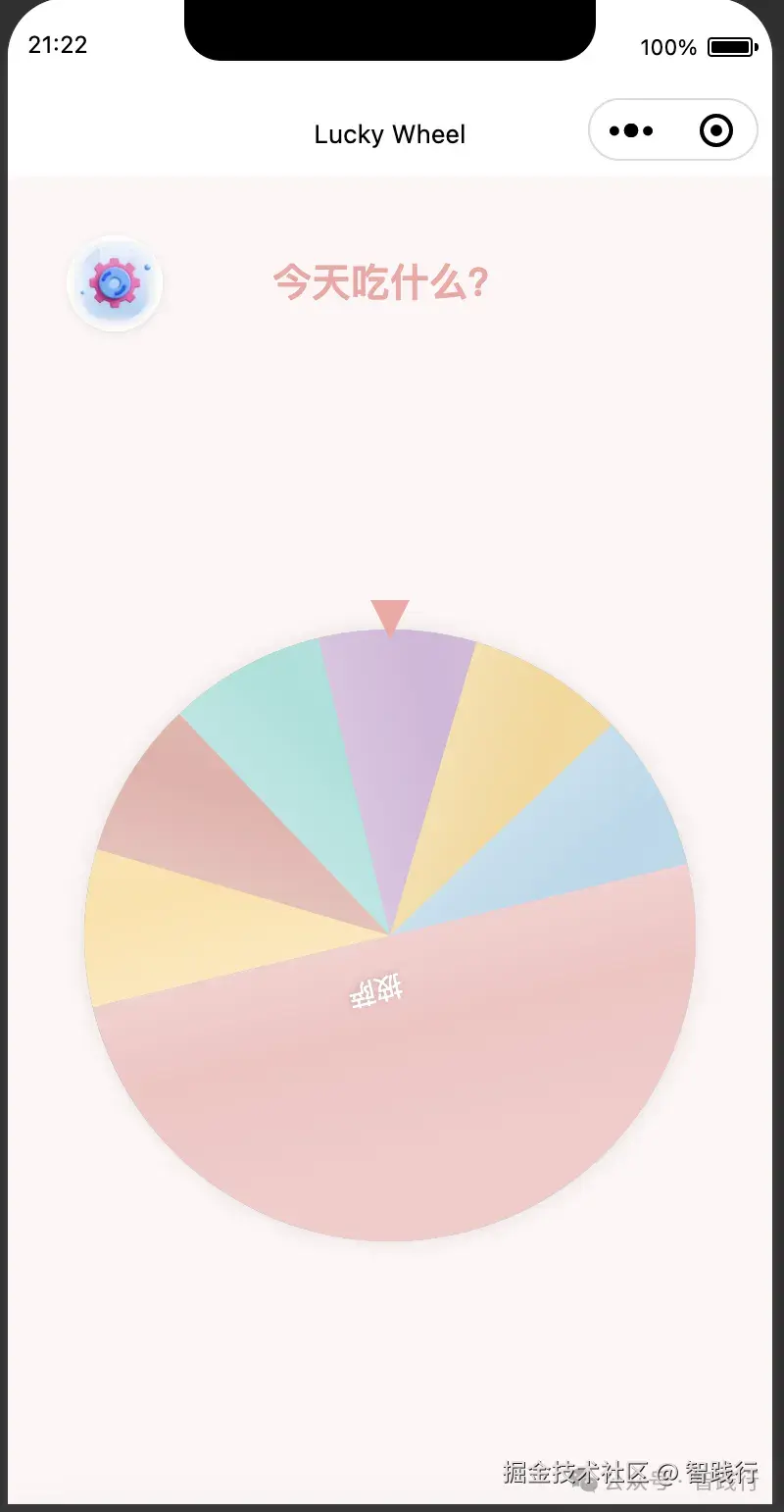Close the Lucky Wheel mini program

716,130
